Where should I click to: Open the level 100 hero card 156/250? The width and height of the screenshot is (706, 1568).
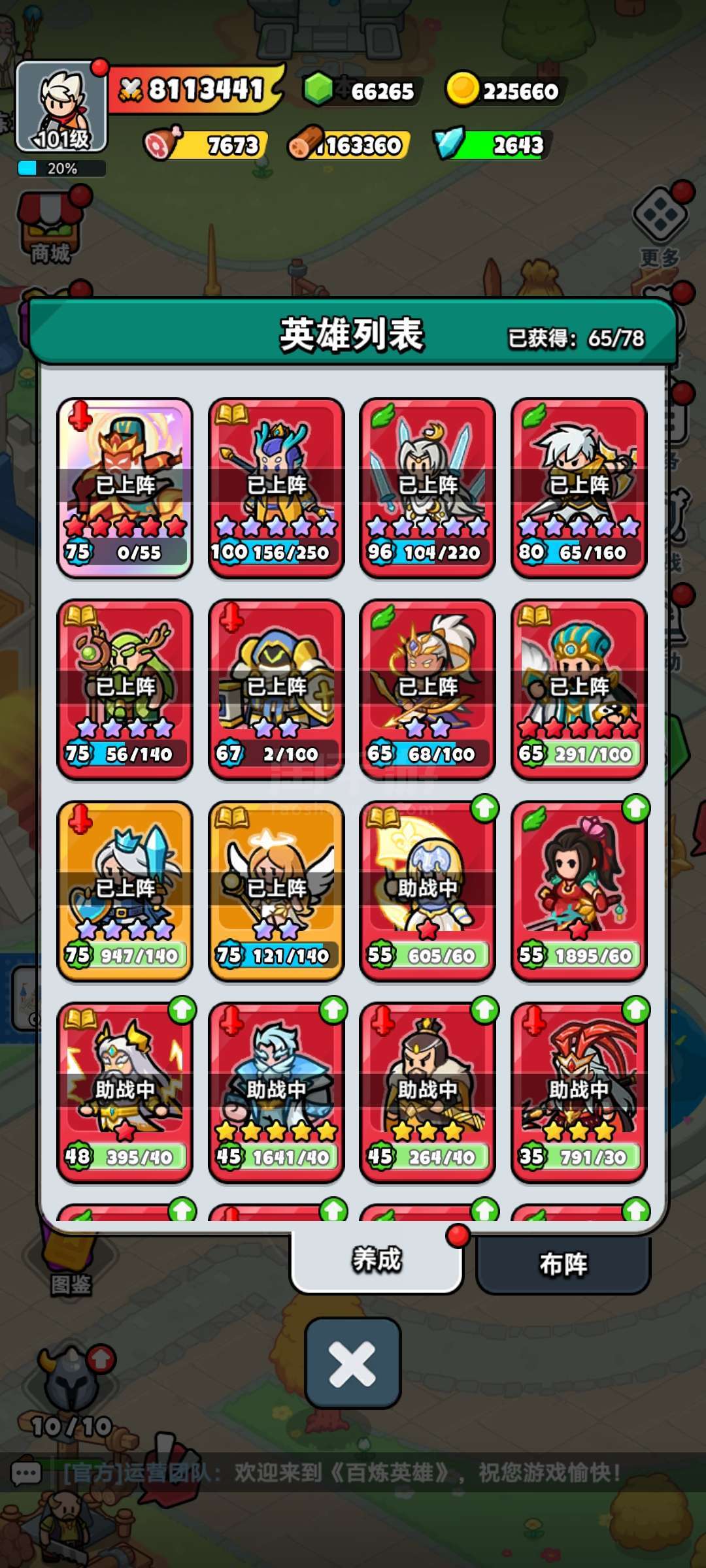tap(276, 487)
